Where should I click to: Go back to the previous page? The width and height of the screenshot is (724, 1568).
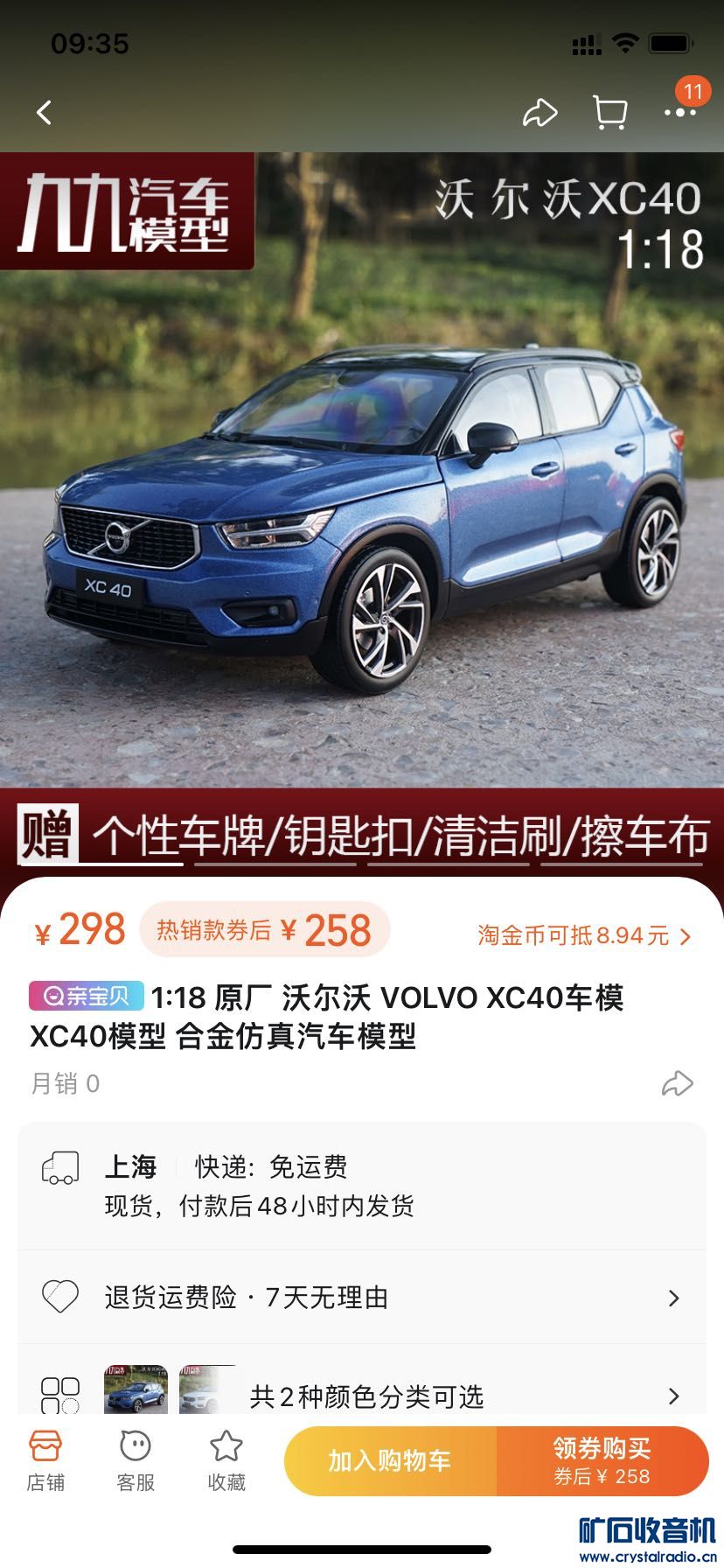pyautogui.click(x=44, y=113)
